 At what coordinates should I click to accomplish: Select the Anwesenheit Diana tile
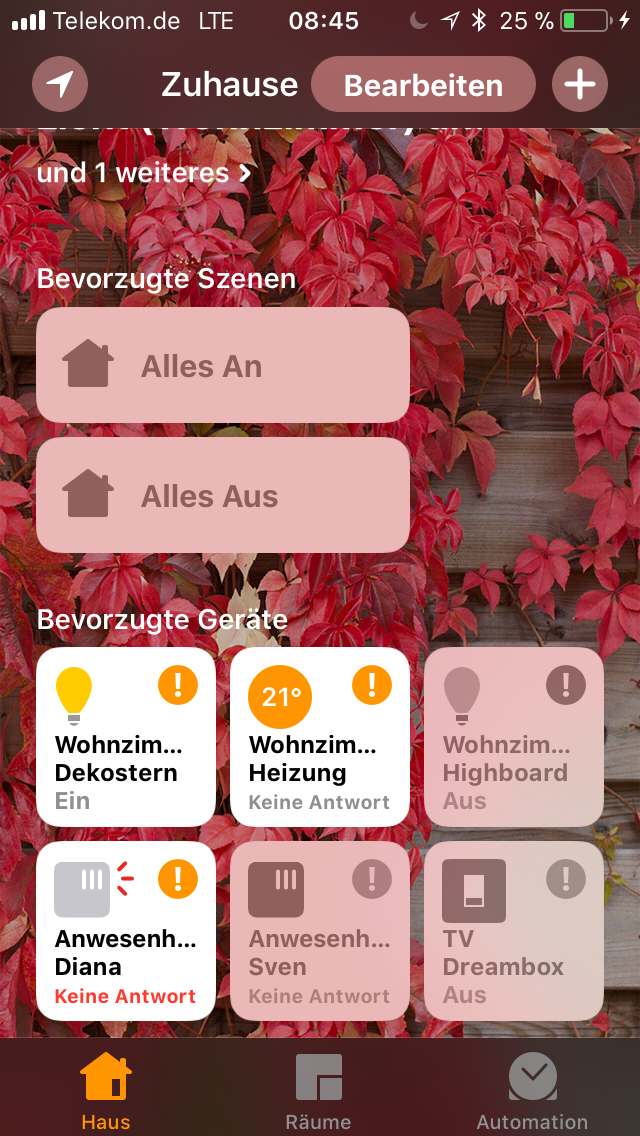[125, 931]
